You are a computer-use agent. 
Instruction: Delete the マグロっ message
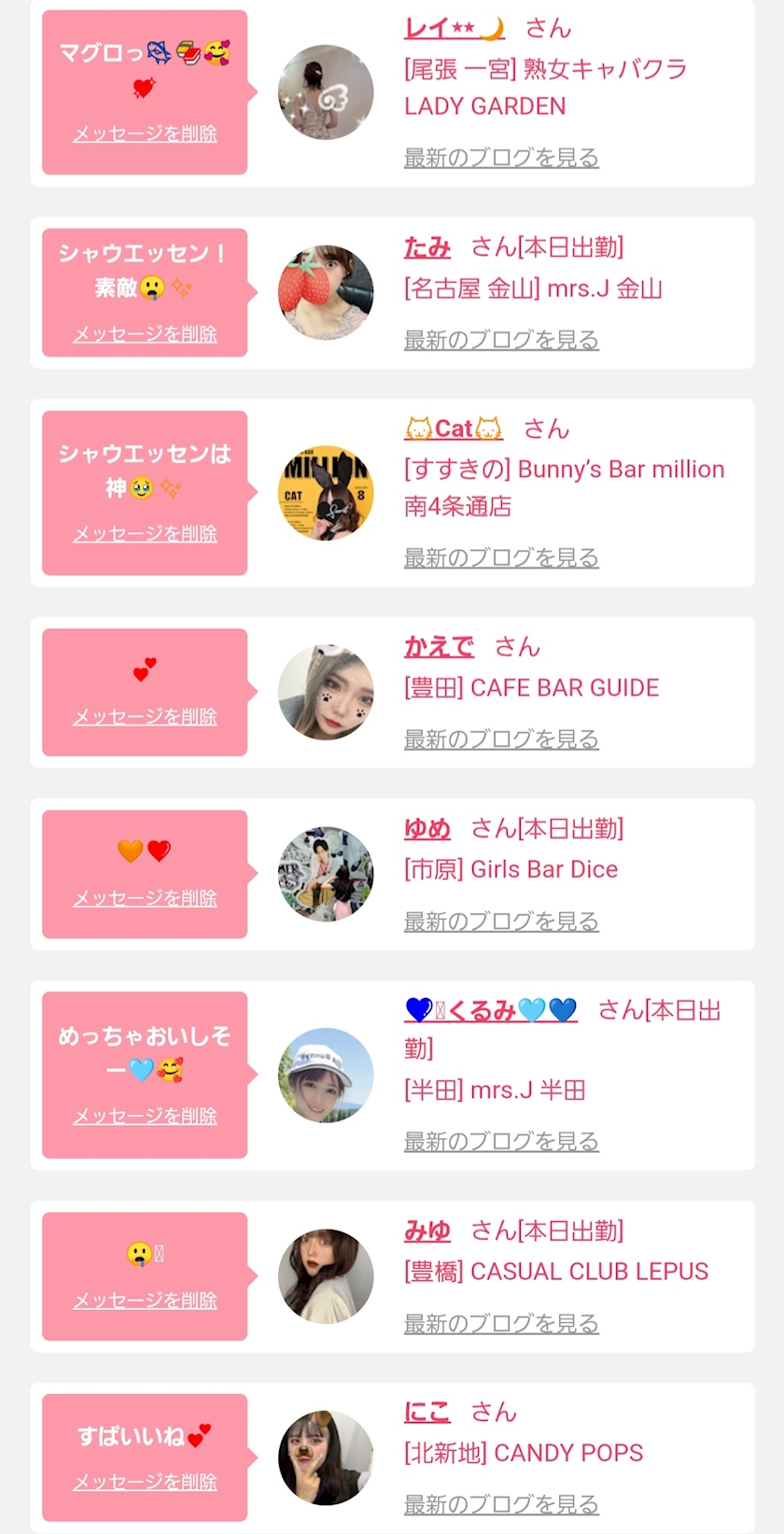145,134
